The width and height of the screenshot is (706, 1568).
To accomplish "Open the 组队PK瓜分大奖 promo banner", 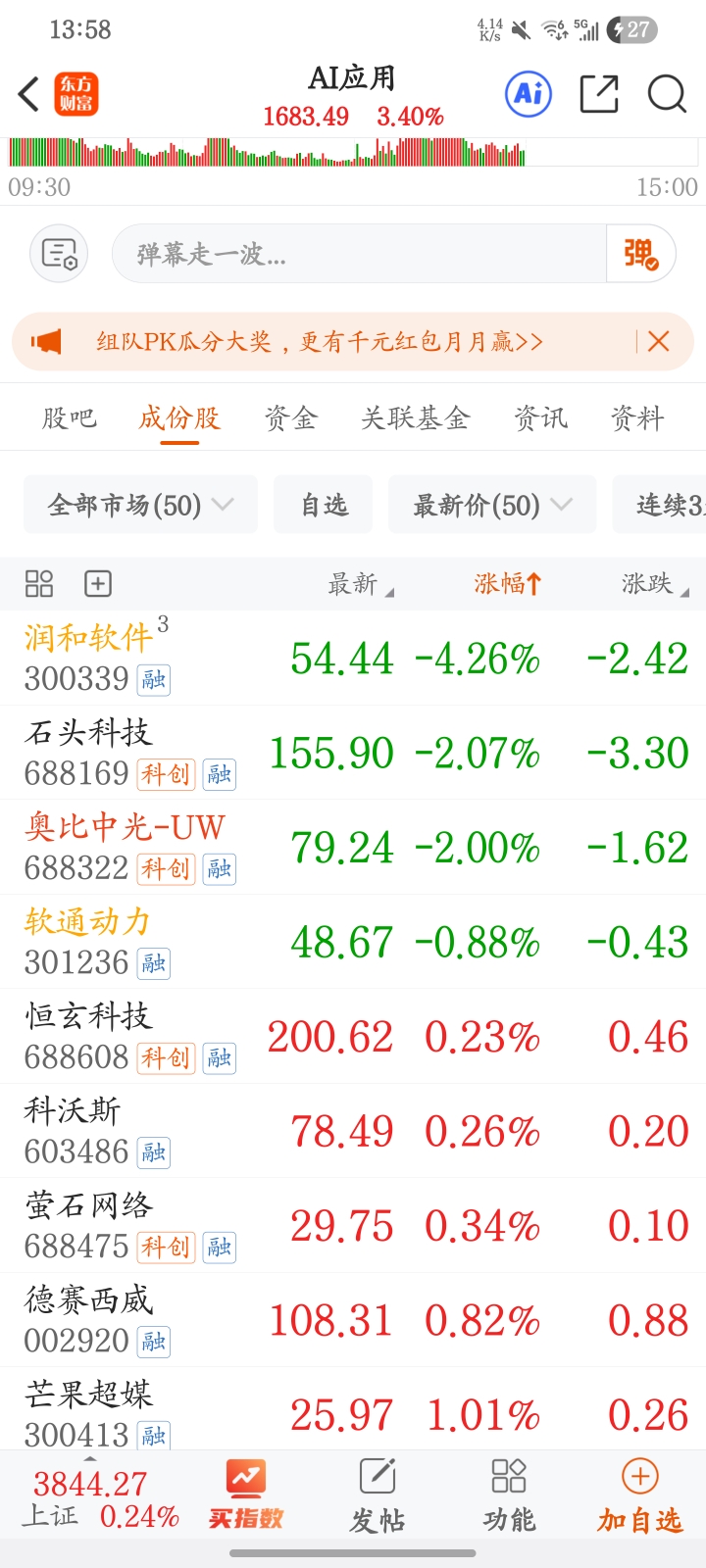I will coord(320,341).
